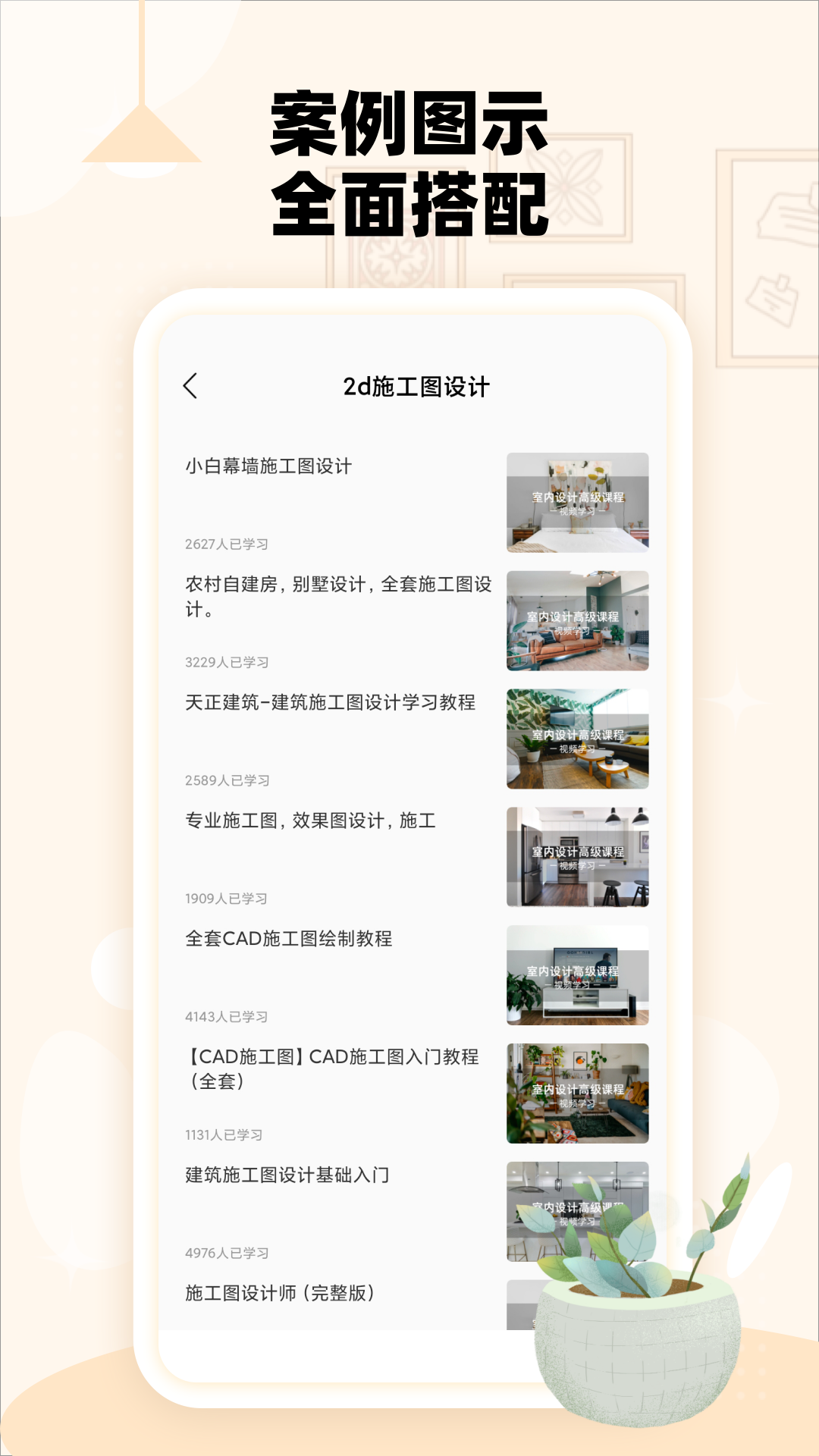Click the 2627人已学习 learner count
The height and width of the screenshot is (1456, 819).
click(x=227, y=543)
